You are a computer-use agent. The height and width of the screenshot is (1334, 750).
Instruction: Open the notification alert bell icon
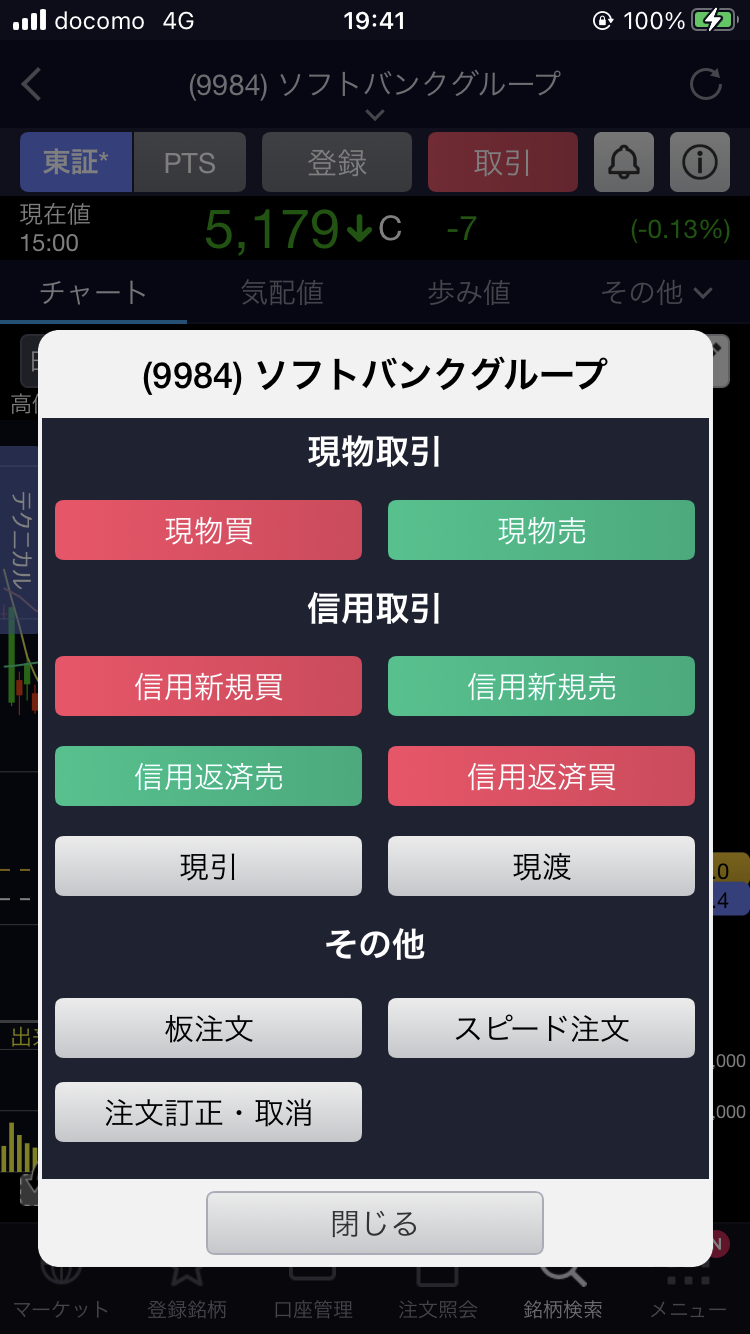pos(623,162)
